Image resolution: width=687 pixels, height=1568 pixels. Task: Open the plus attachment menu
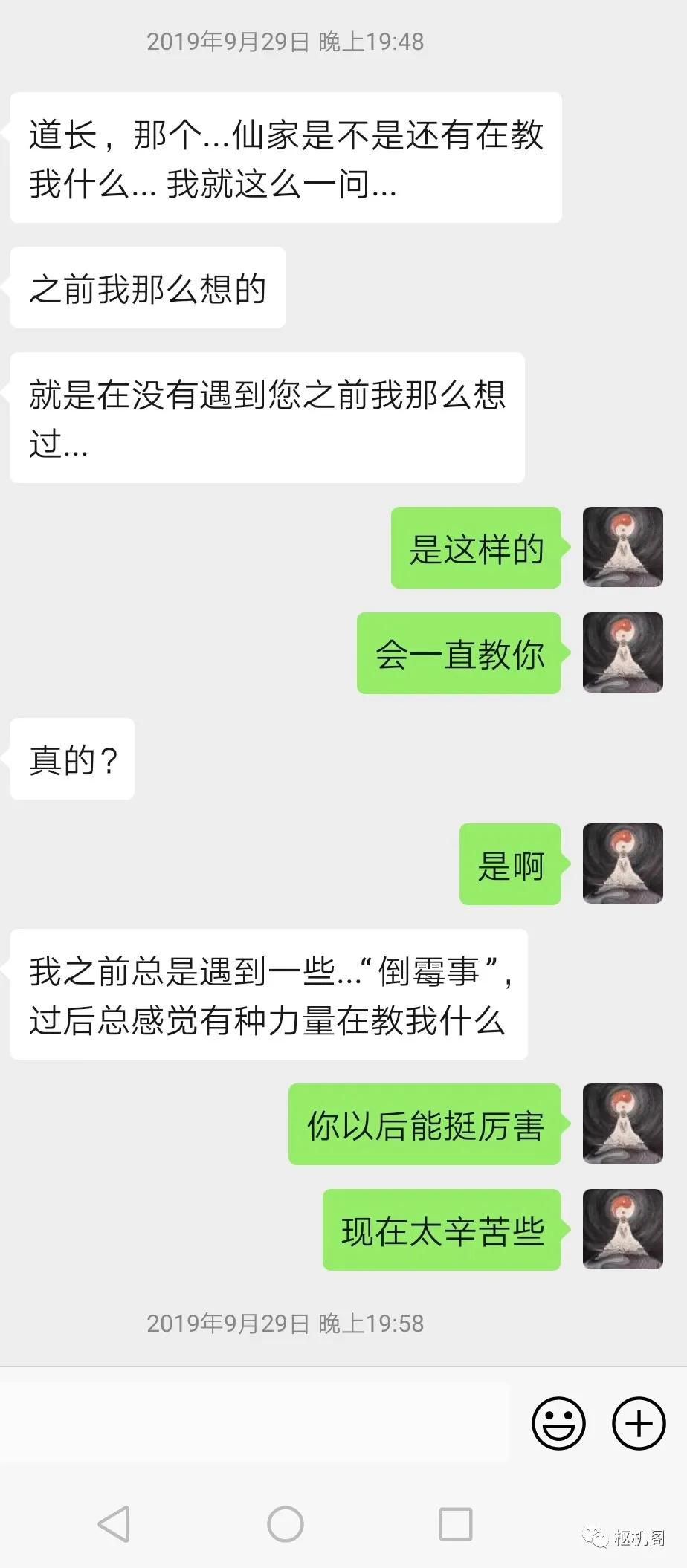tap(638, 1423)
